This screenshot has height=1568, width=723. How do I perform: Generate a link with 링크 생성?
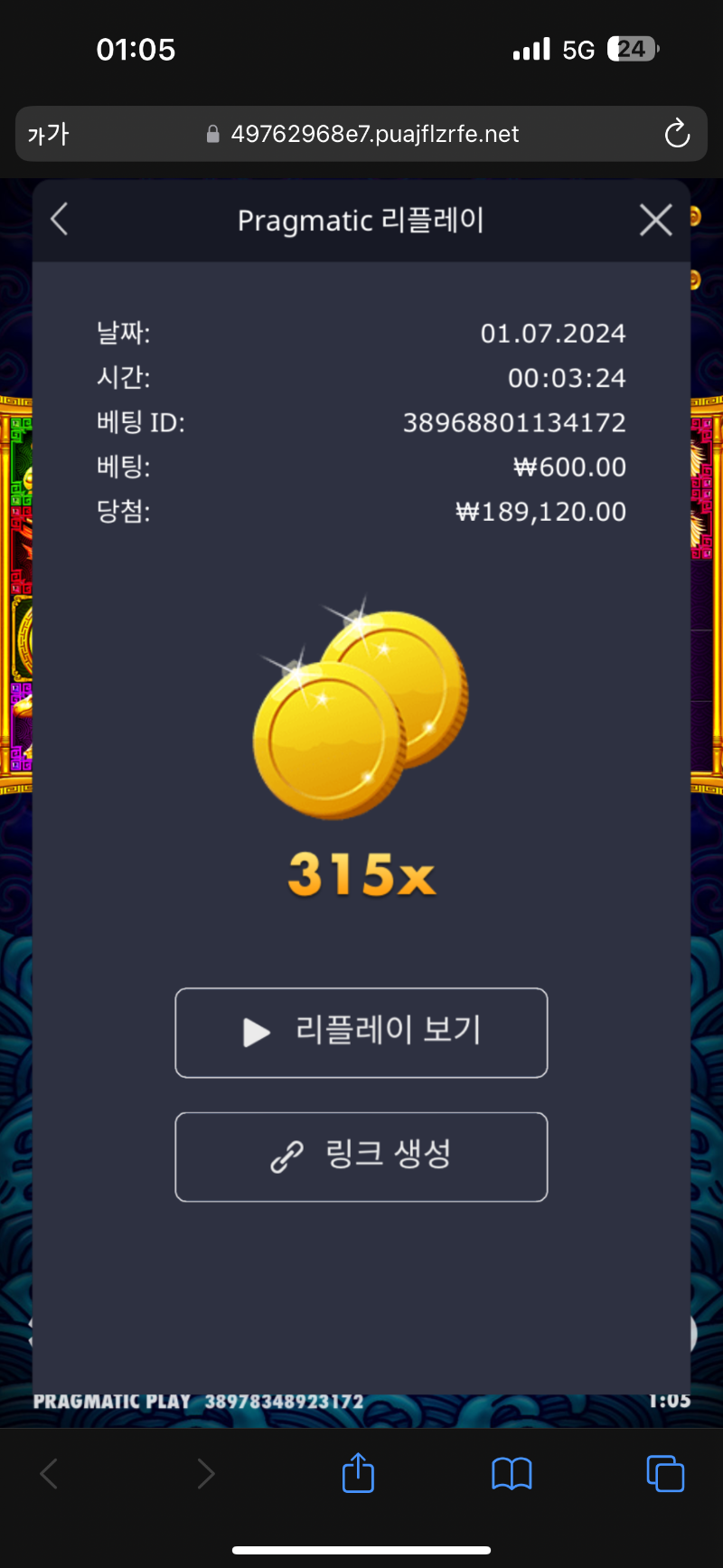361,1157
